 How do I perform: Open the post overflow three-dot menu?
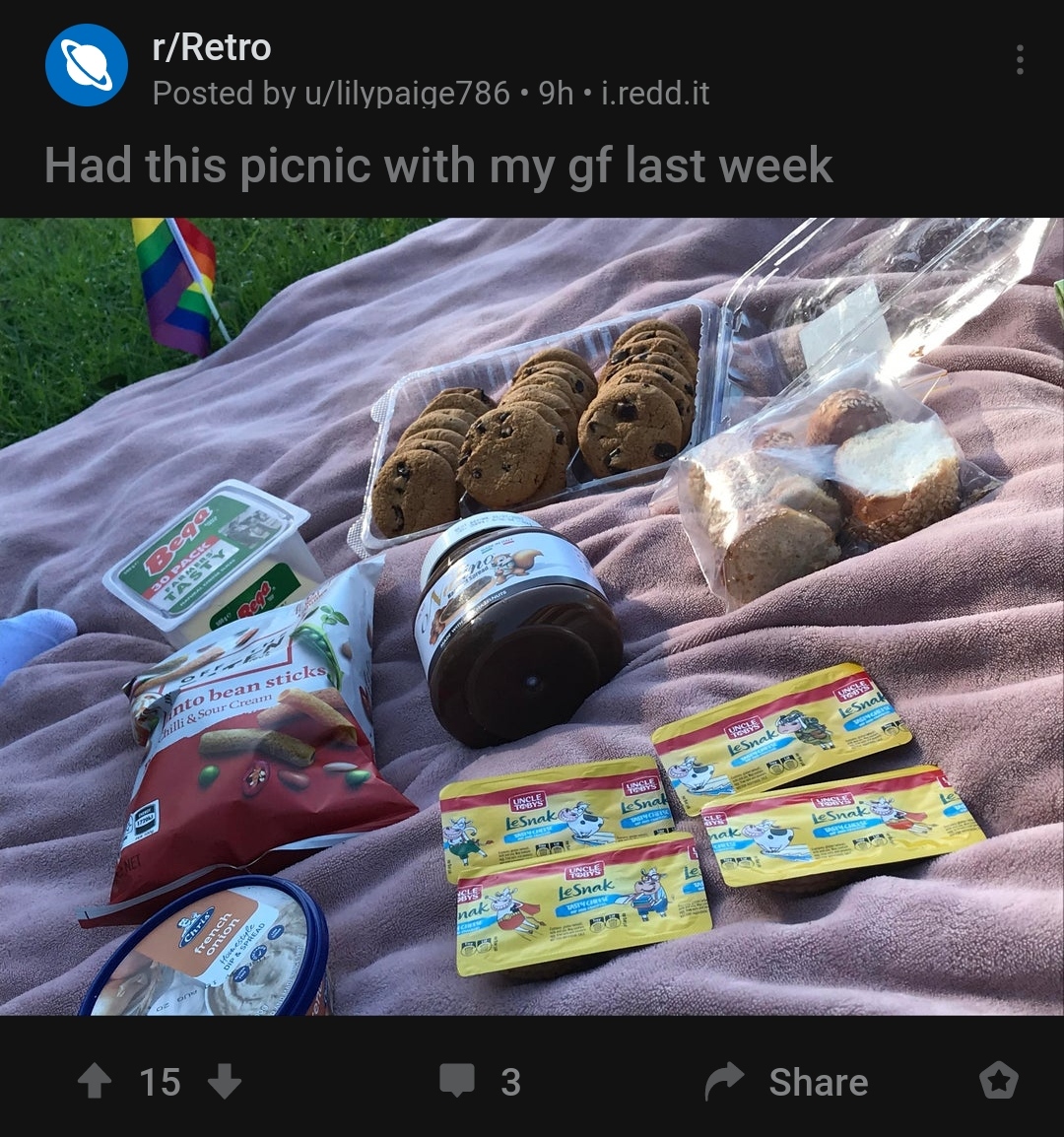coord(1022,61)
